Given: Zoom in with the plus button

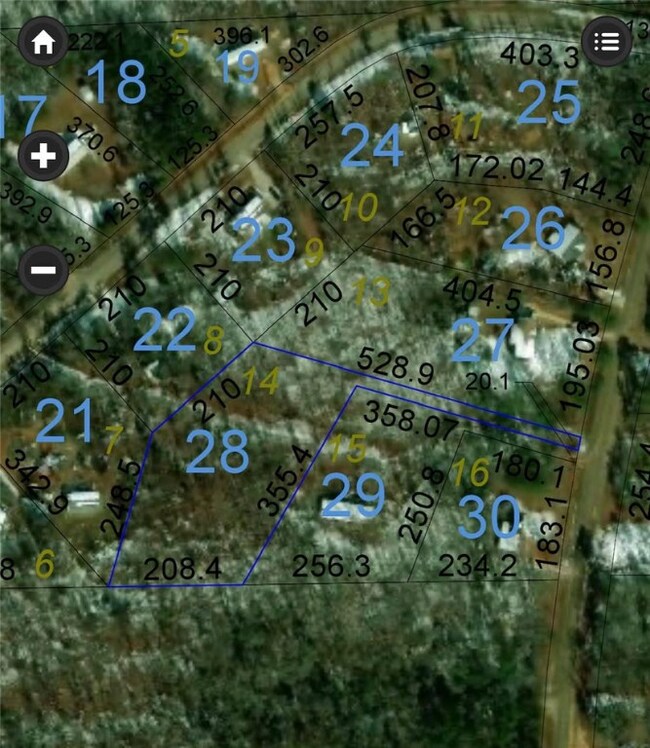Looking at the screenshot, I should 43,156.
